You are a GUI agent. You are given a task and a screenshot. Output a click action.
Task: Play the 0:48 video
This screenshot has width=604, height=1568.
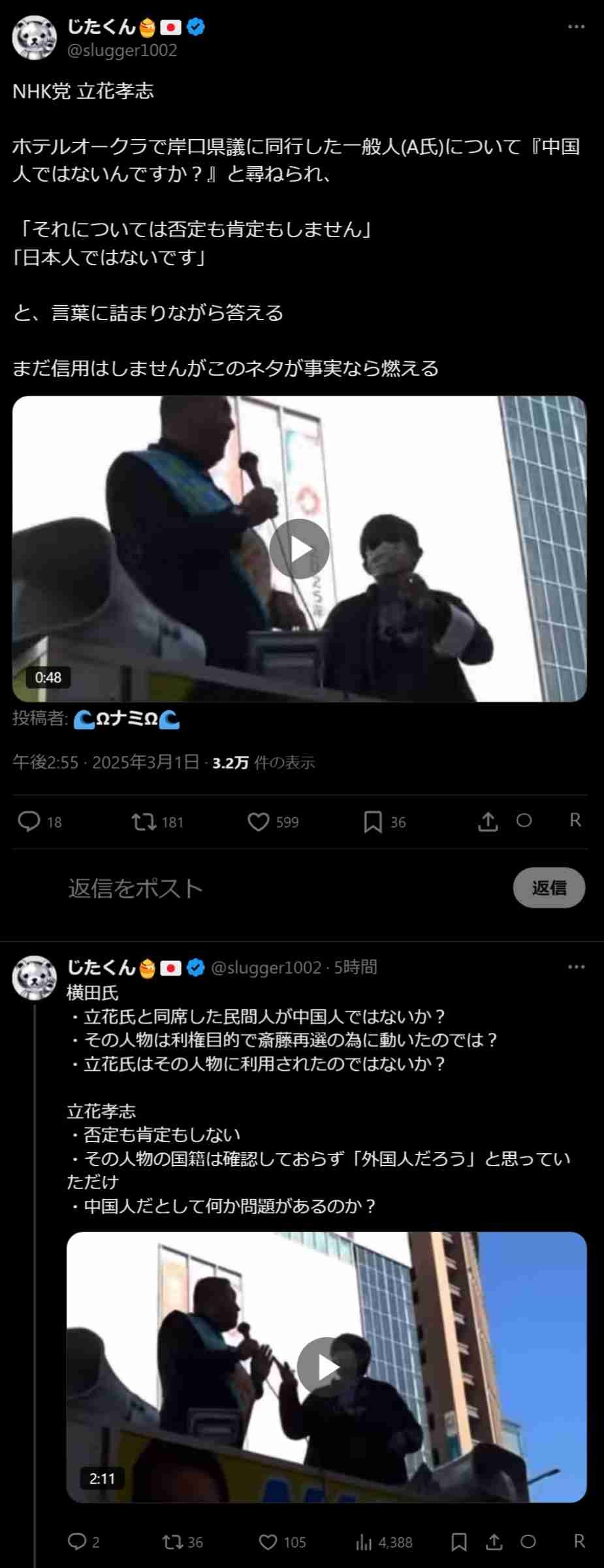coord(299,549)
